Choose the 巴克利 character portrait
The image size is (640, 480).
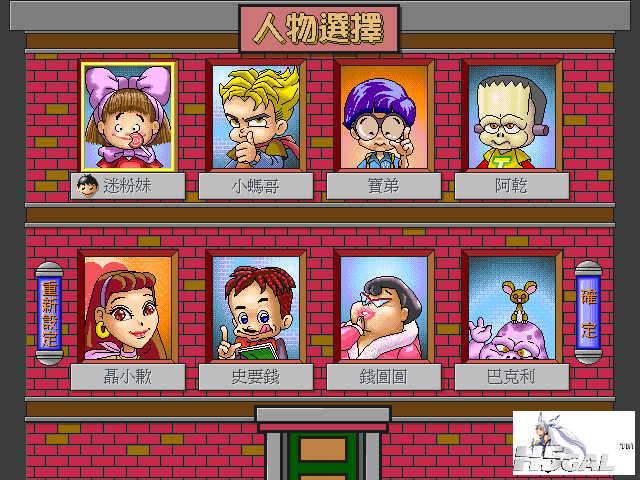(x=513, y=307)
